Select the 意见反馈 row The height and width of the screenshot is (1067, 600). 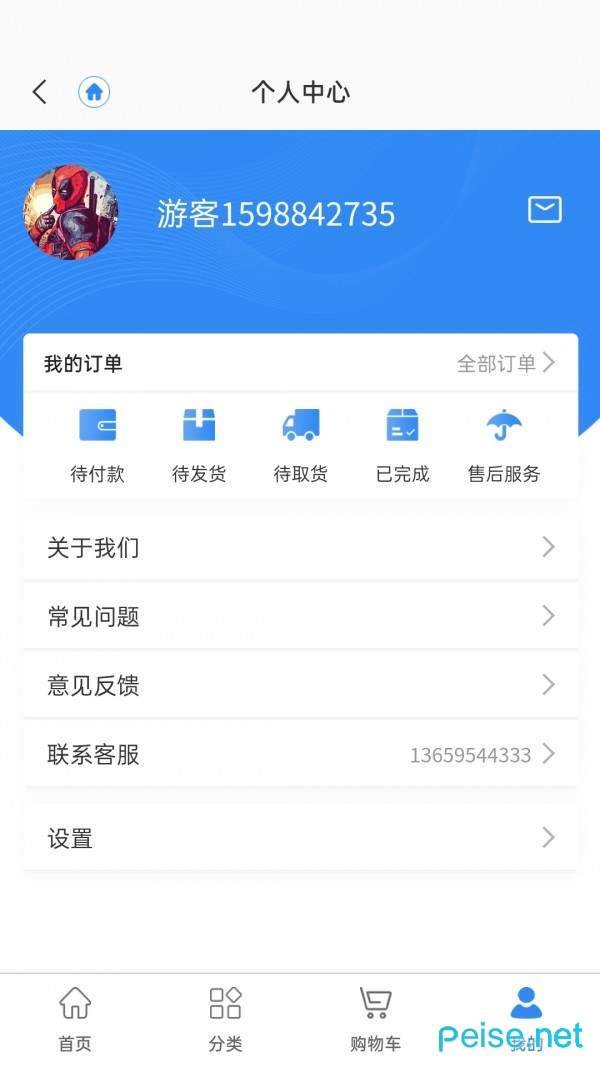click(300, 686)
